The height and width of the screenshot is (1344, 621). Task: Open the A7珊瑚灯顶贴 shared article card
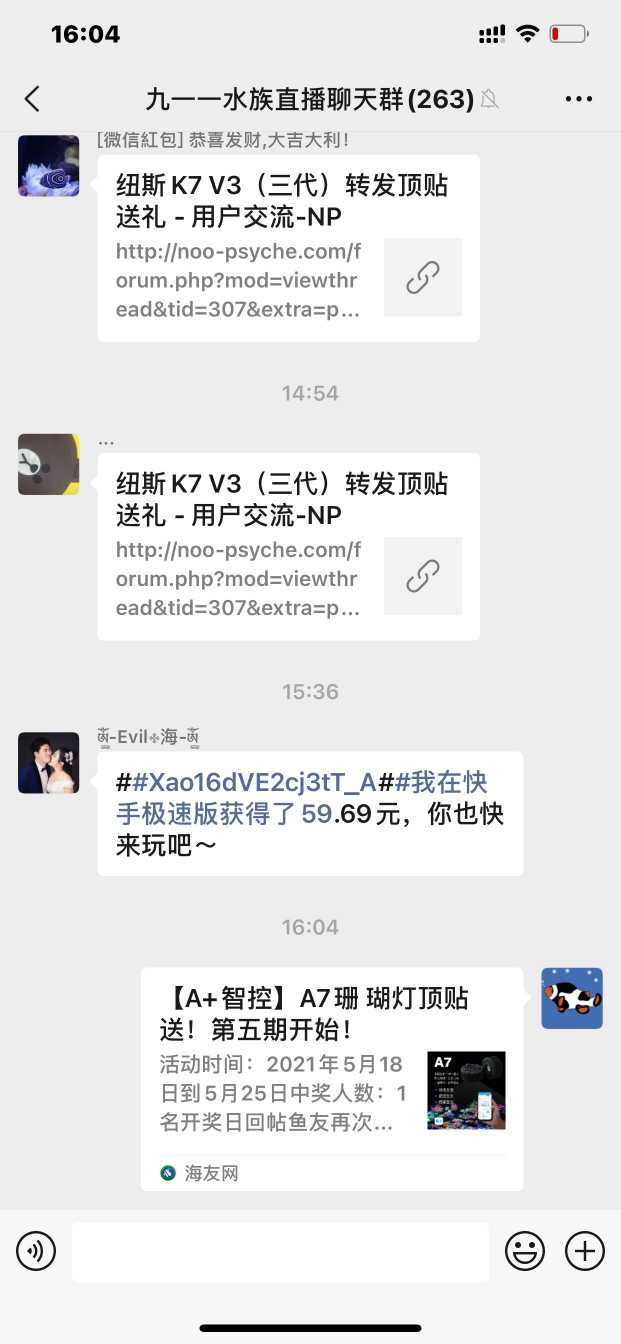pos(331,1077)
